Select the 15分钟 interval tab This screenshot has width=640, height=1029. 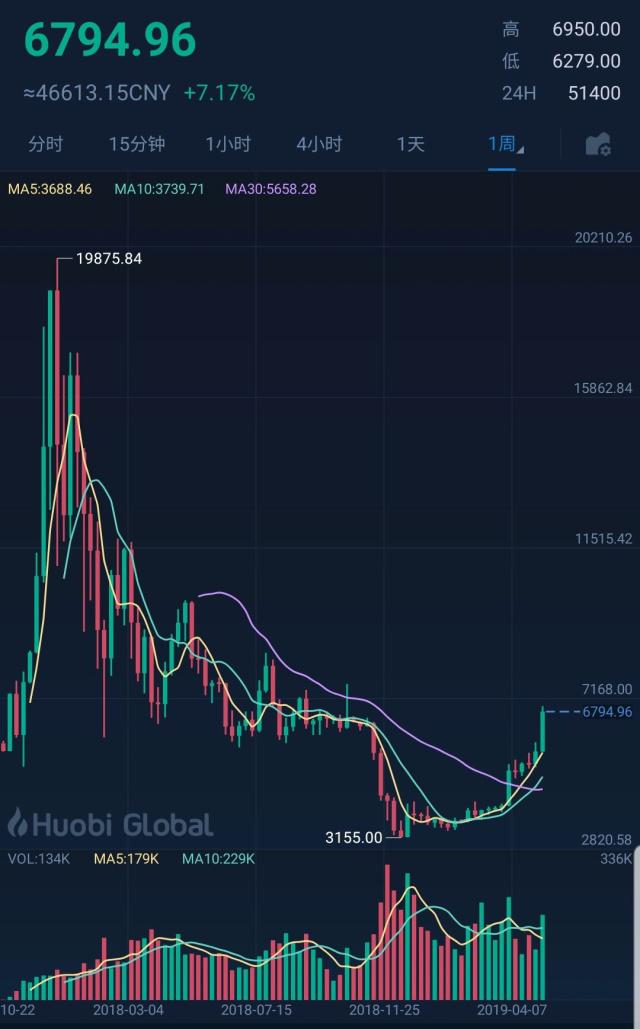coord(137,144)
